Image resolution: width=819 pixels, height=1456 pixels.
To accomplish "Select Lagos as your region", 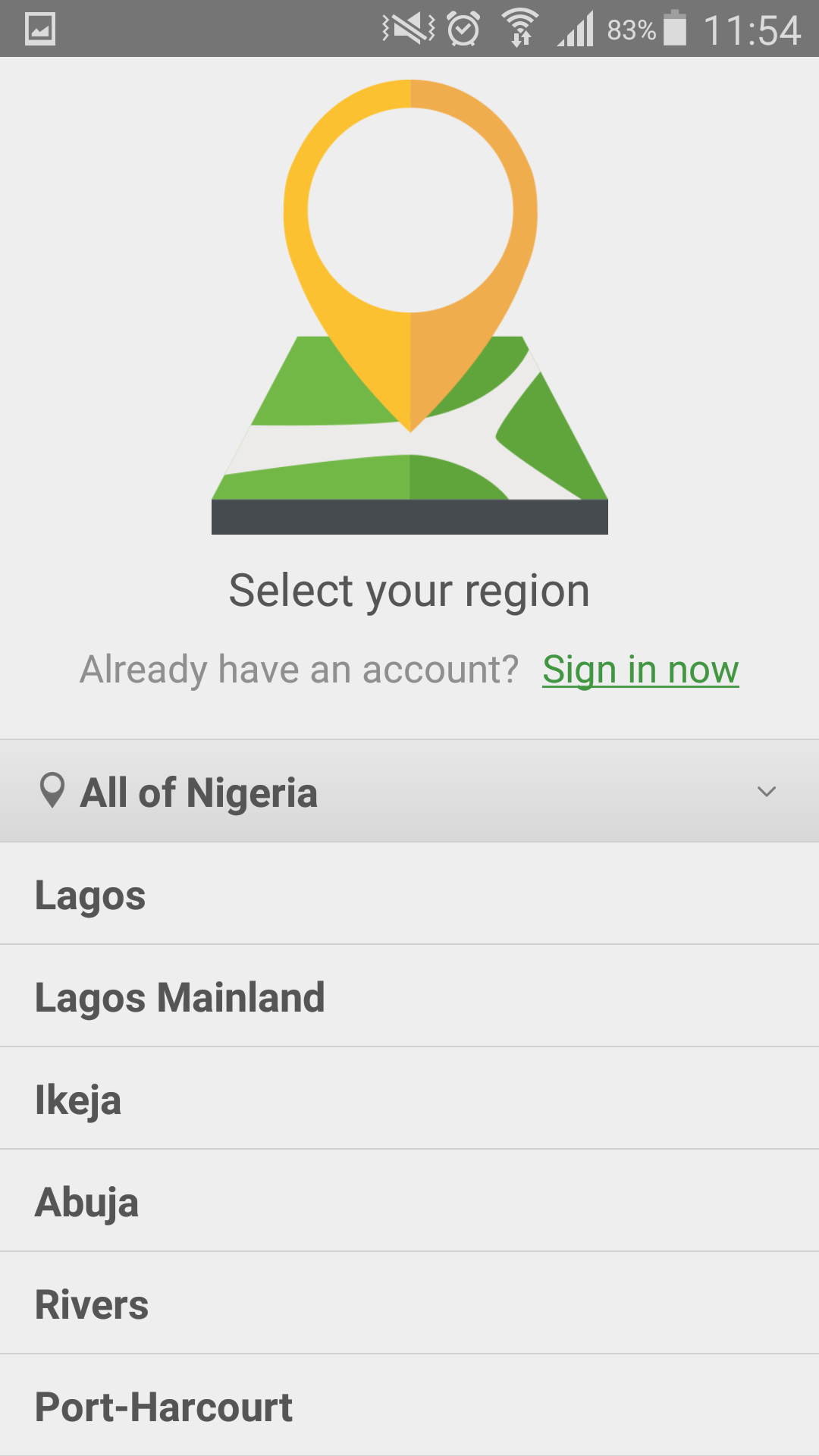I will point(409,895).
